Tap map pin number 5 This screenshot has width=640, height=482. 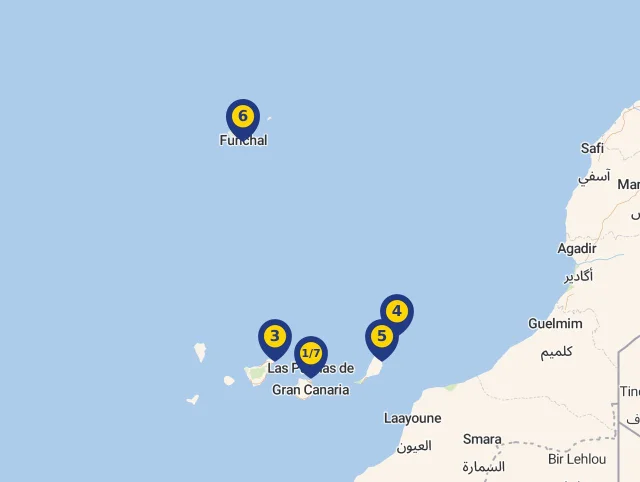(x=381, y=337)
